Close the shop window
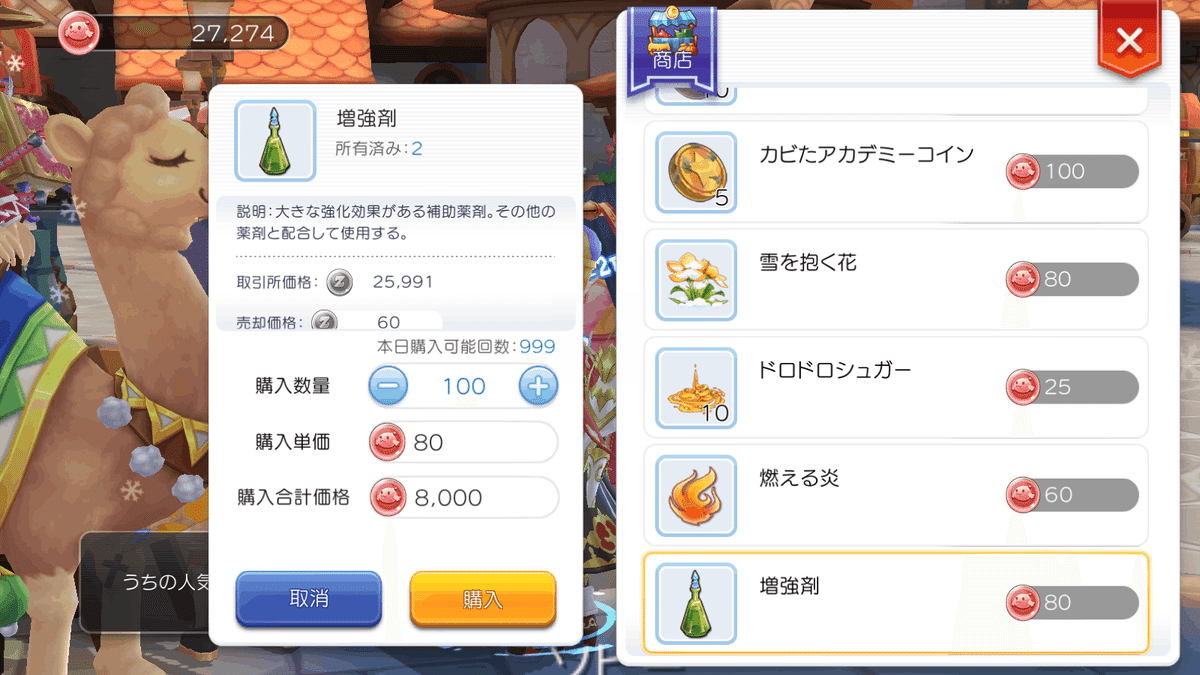The image size is (1200, 675). 1129,41
